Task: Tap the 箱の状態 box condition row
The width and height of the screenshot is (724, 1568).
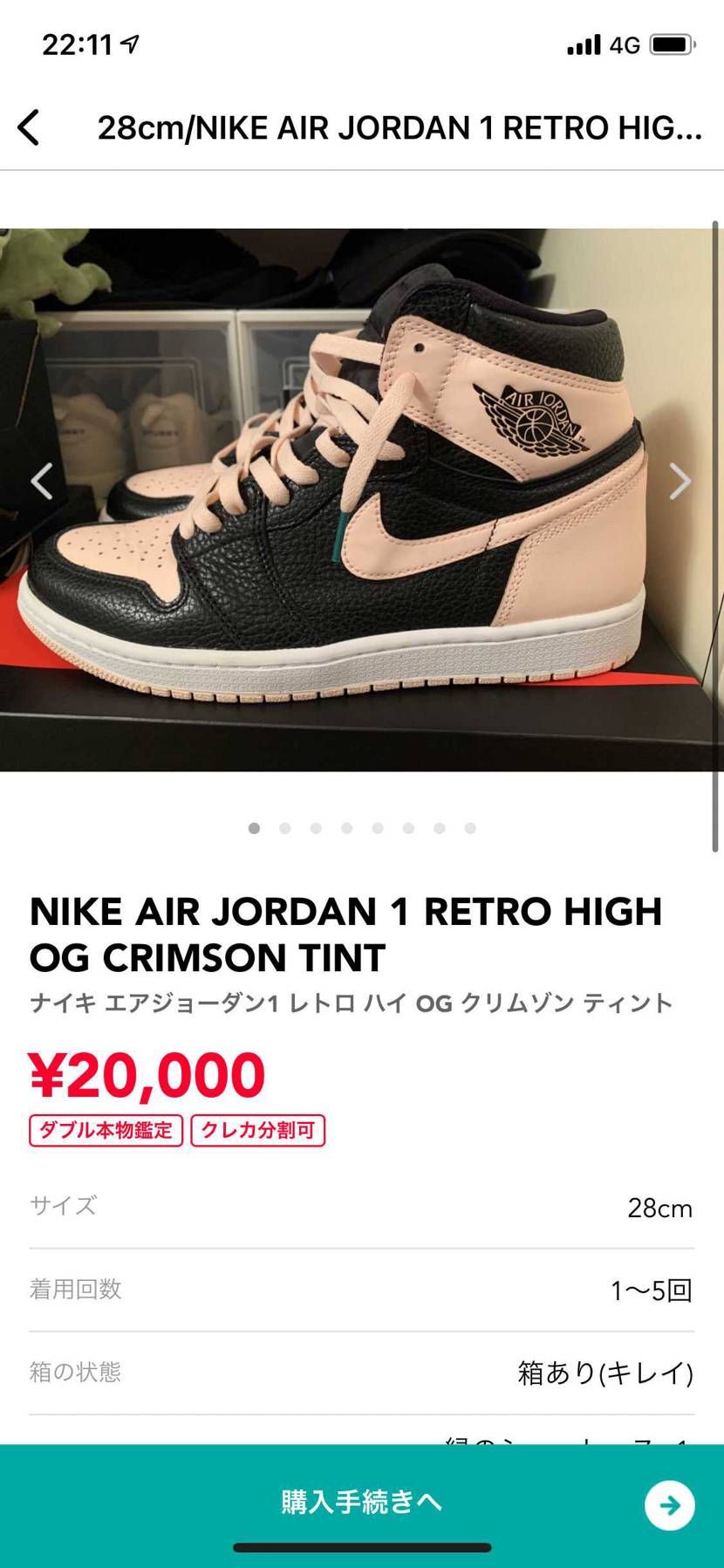Action: 362,1373
